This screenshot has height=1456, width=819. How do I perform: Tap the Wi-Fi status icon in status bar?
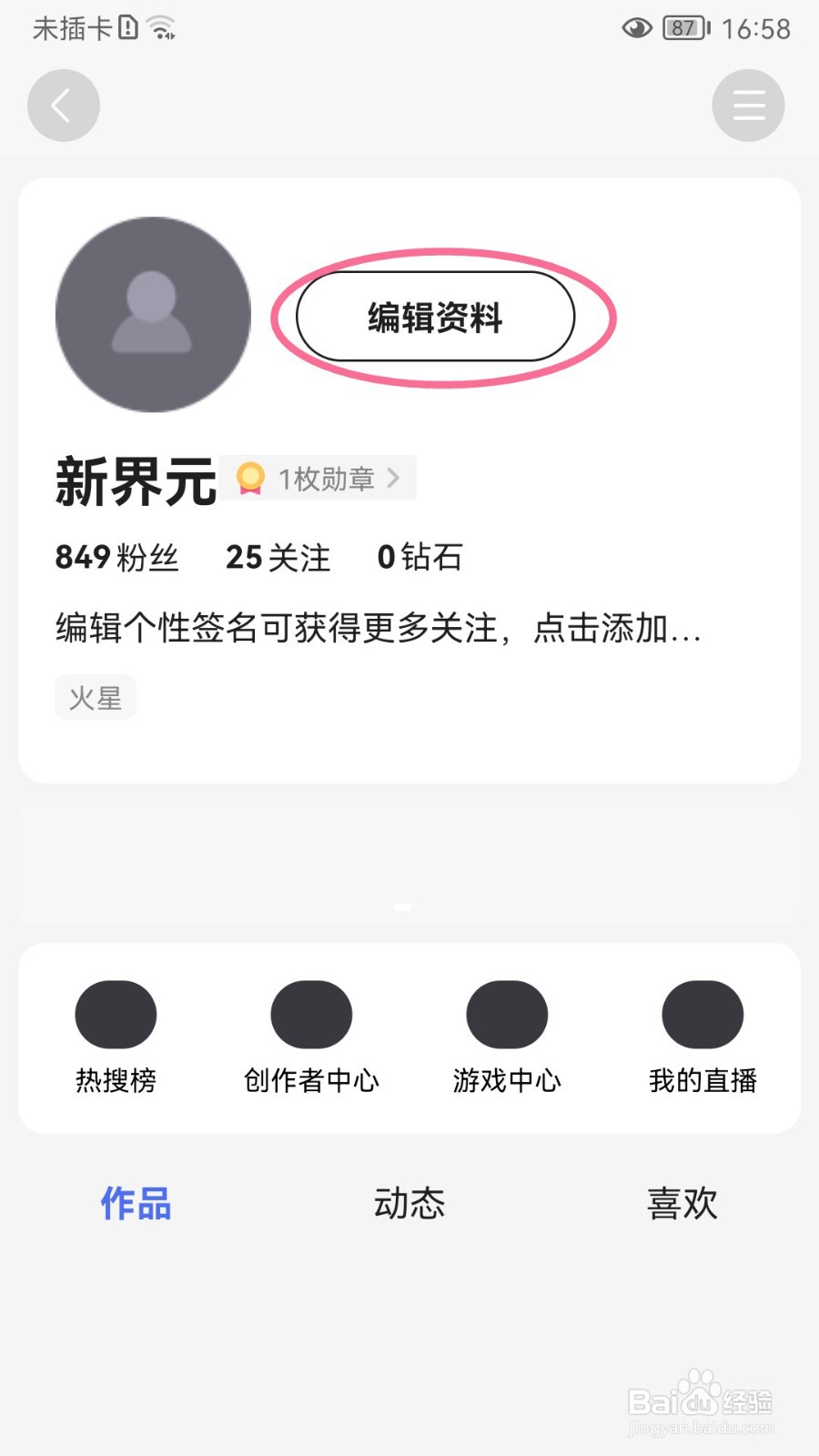164,27
